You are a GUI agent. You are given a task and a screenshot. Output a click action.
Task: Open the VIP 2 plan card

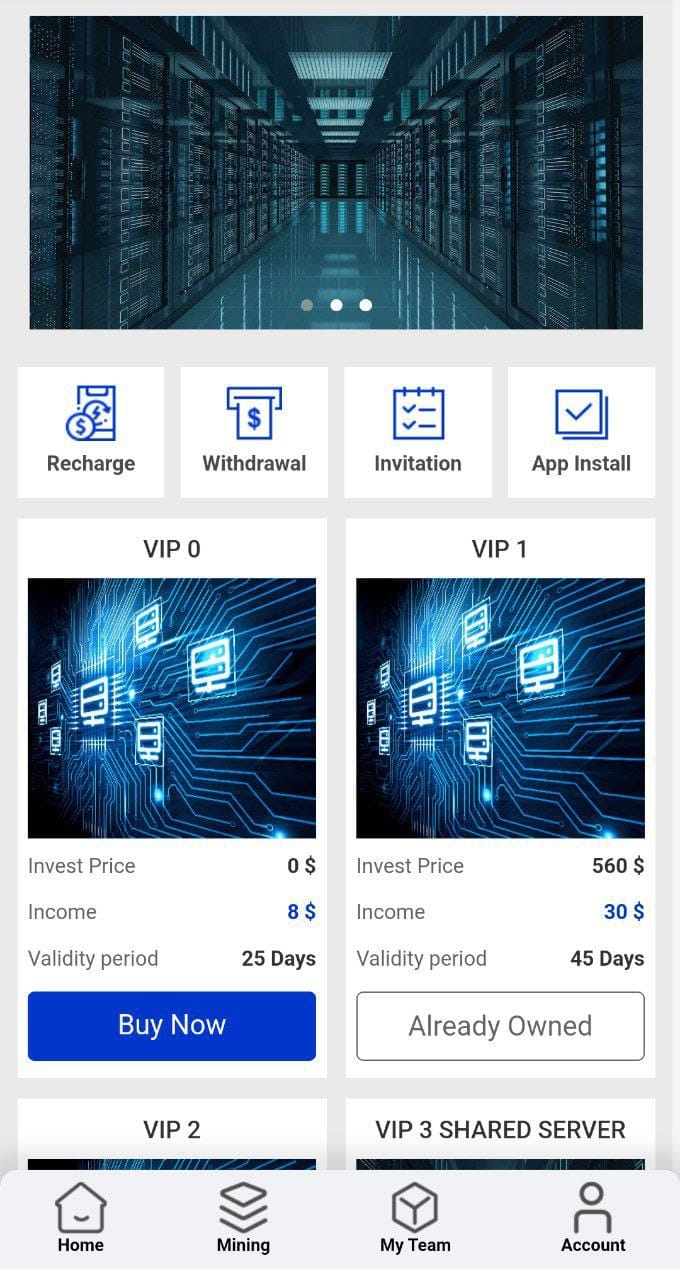tap(172, 1132)
